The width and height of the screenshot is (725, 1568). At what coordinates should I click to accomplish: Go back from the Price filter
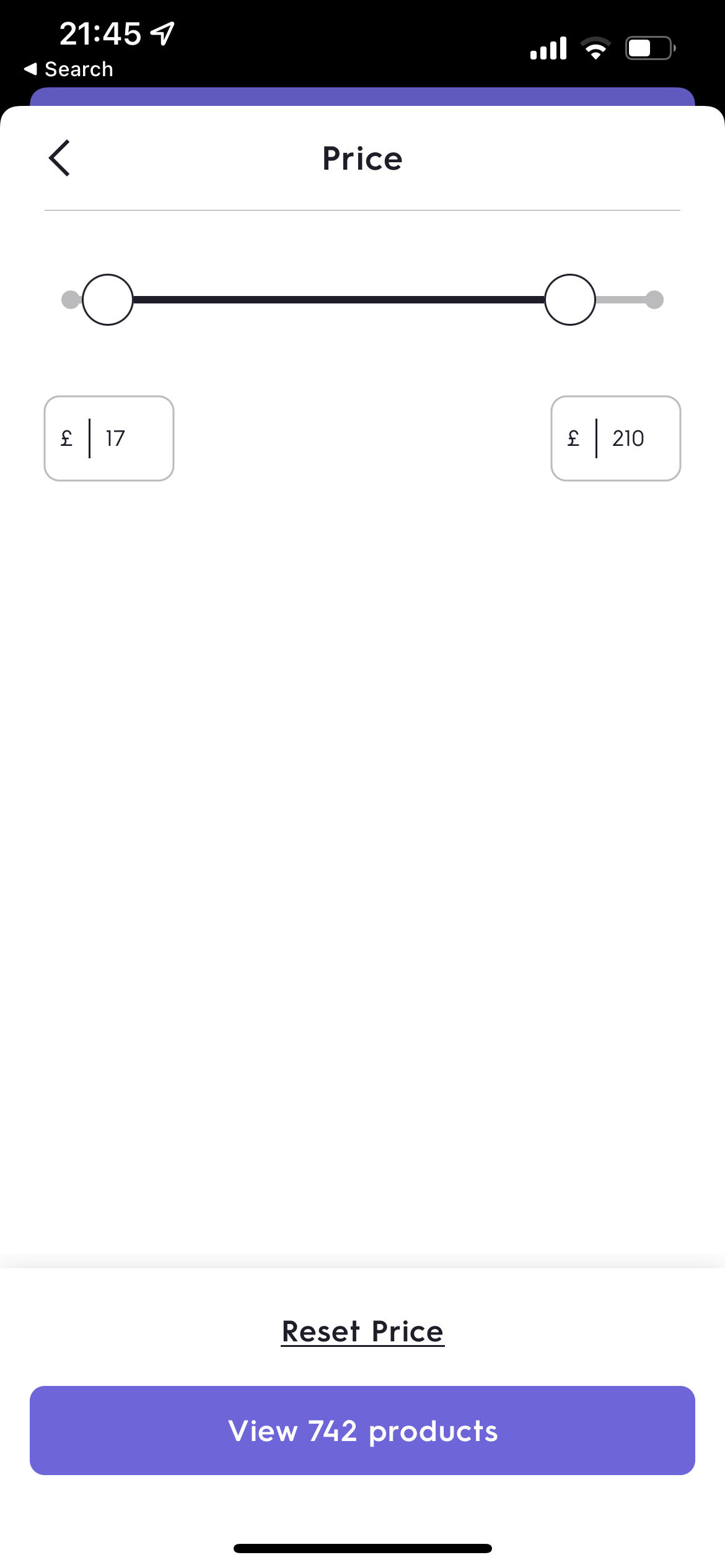59,158
